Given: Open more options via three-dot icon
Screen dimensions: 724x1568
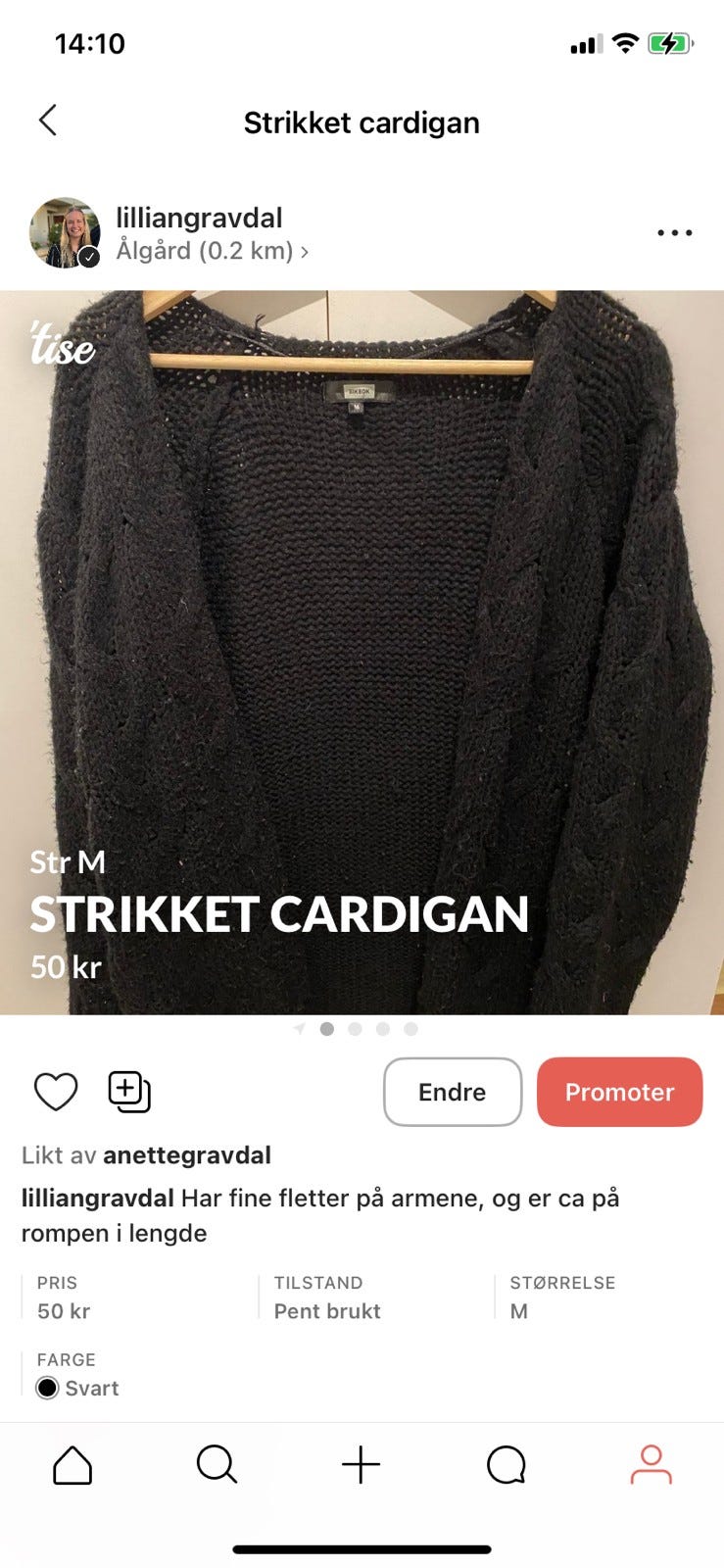Looking at the screenshot, I should (x=673, y=232).
